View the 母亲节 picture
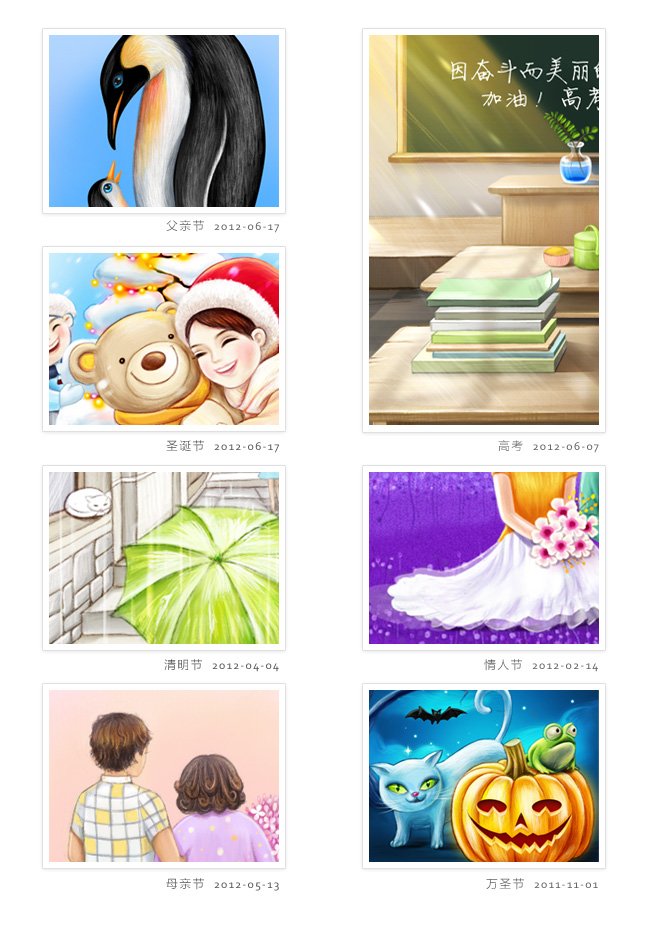This screenshot has width=650, height=925. [164, 776]
